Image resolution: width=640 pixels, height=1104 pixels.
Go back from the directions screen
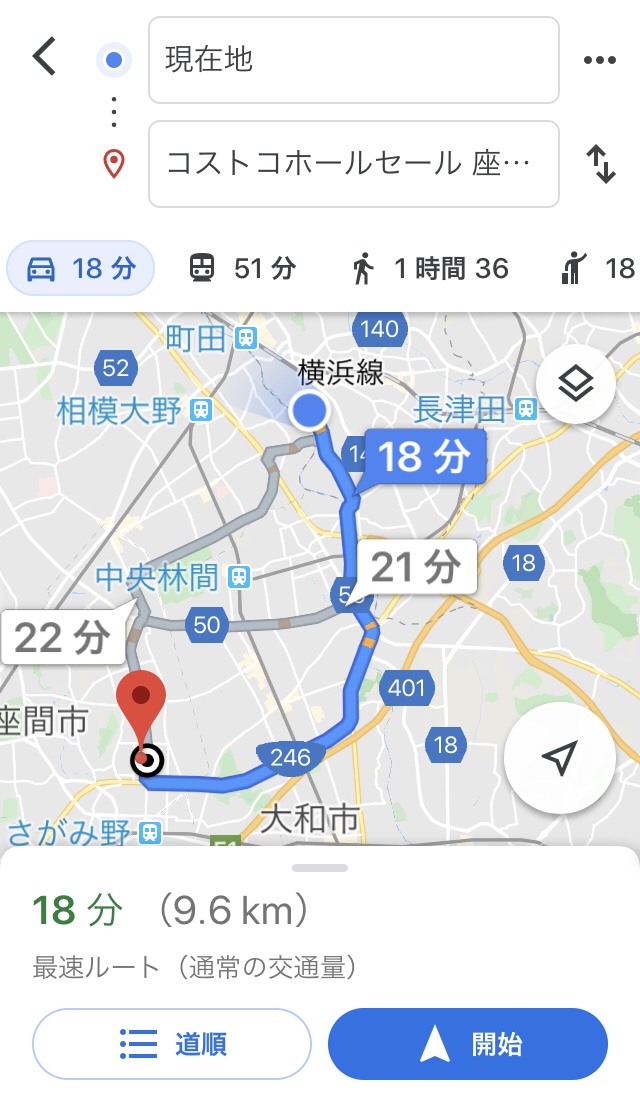click(x=44, y=57)
